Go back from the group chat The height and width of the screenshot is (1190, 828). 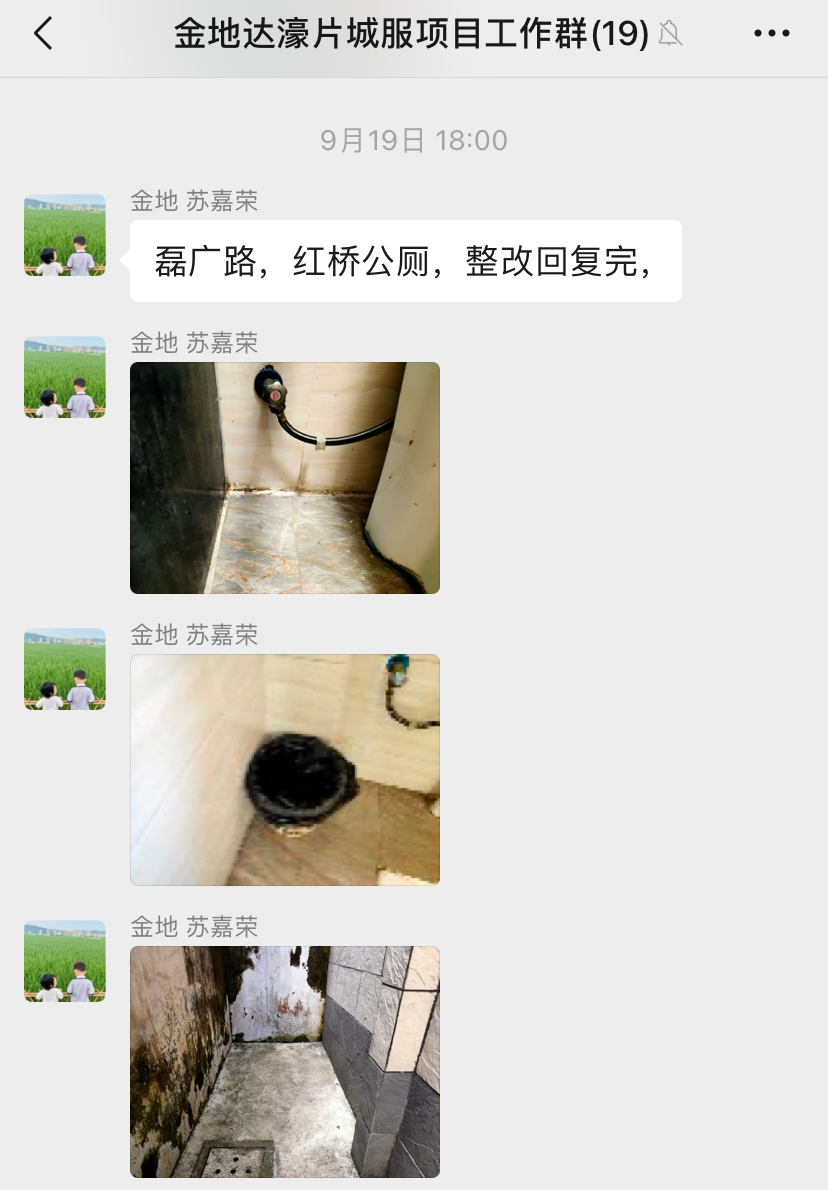[x=43, y=35]
